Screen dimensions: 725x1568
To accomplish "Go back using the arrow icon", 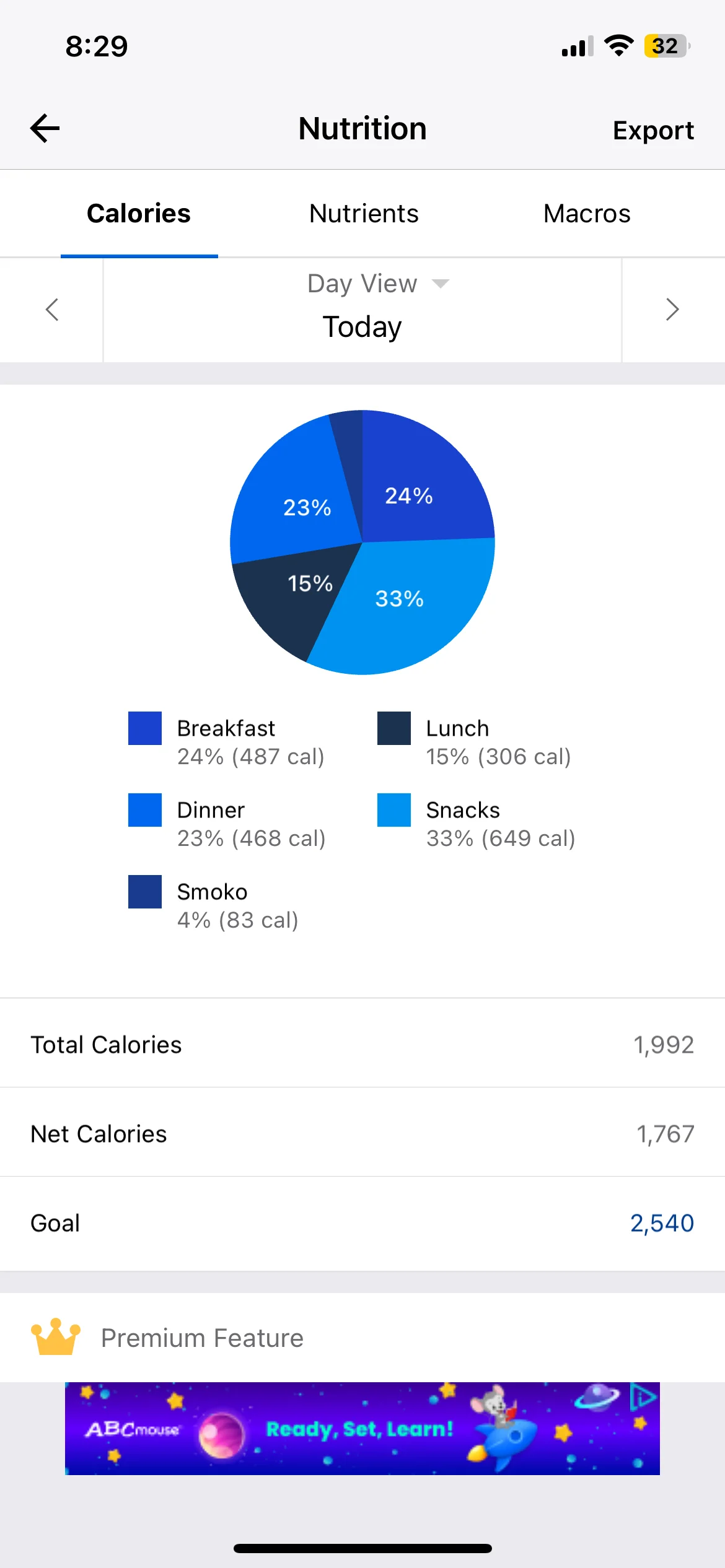I will coord(45,128).
